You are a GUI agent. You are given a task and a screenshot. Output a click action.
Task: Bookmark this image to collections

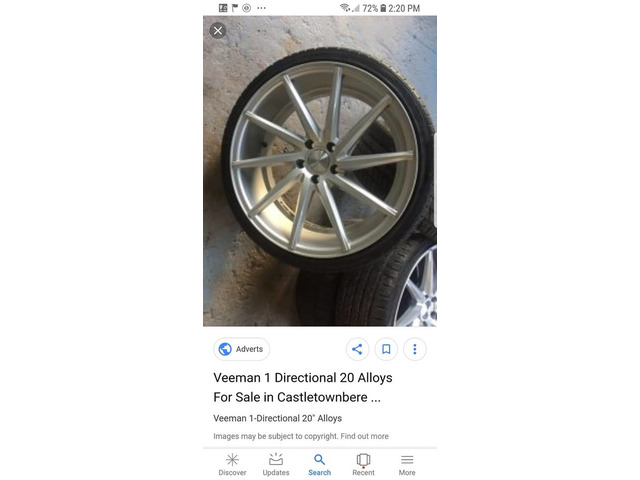pos(386,349)
